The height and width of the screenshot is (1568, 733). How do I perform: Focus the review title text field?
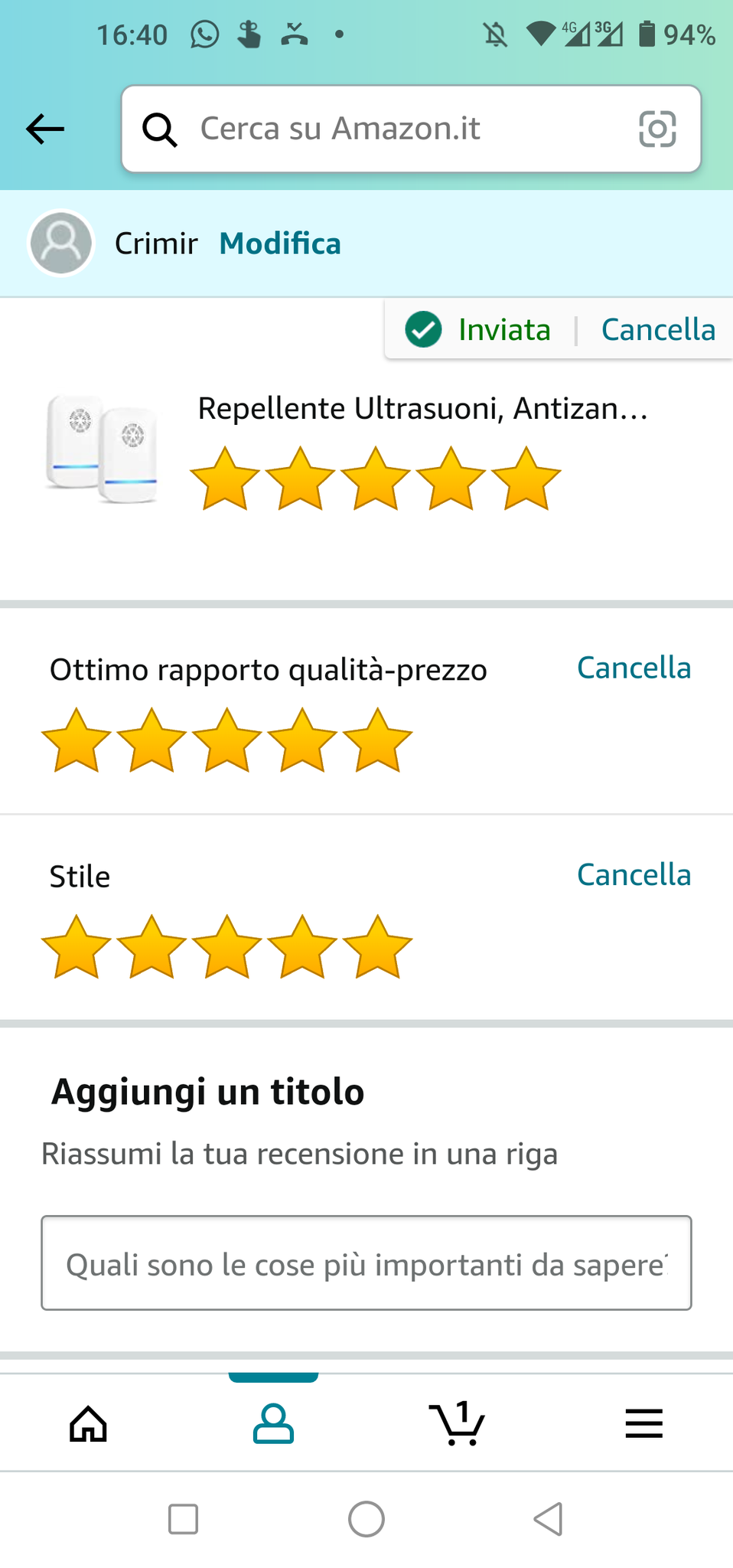(366, 1263)
